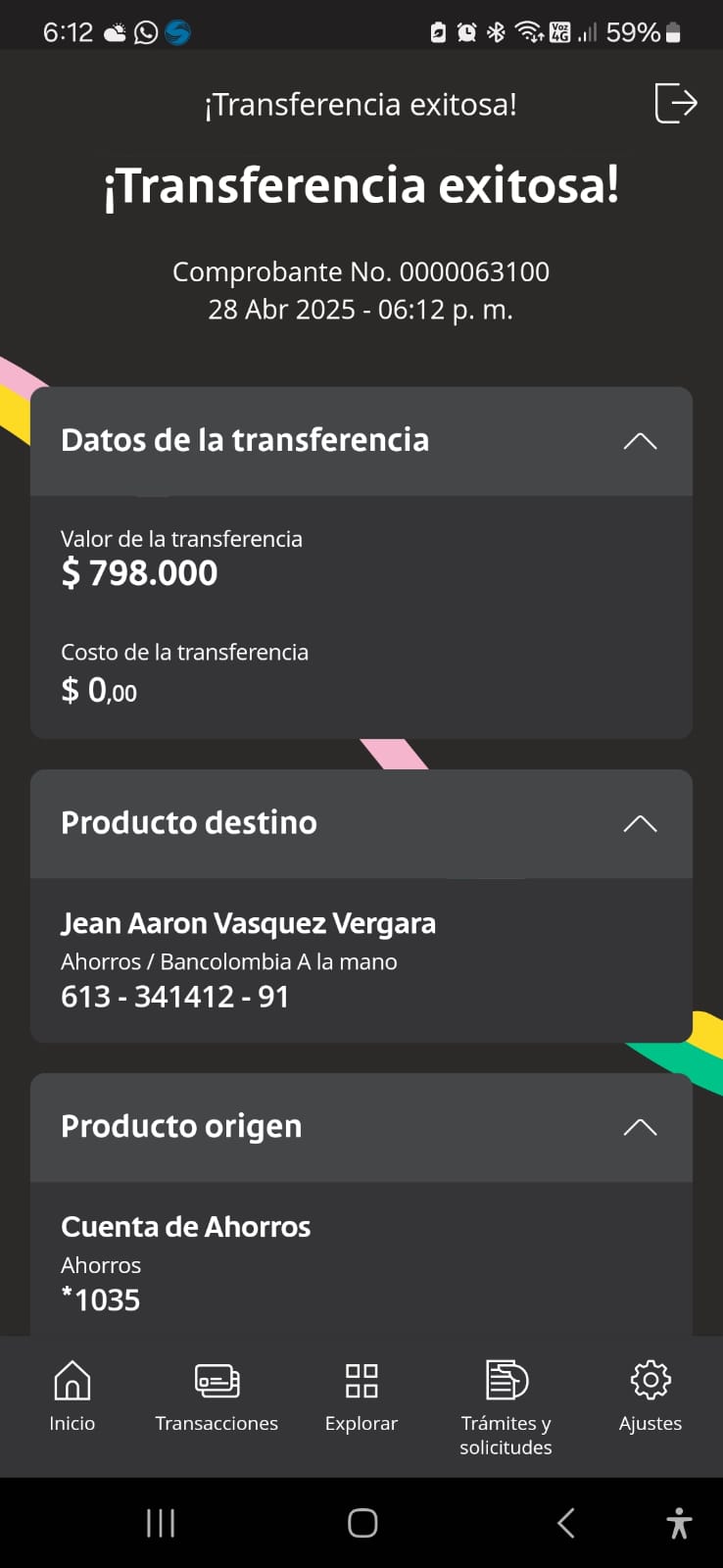
Task: Collapse the Producto origen section
Action: [640, 1127]
